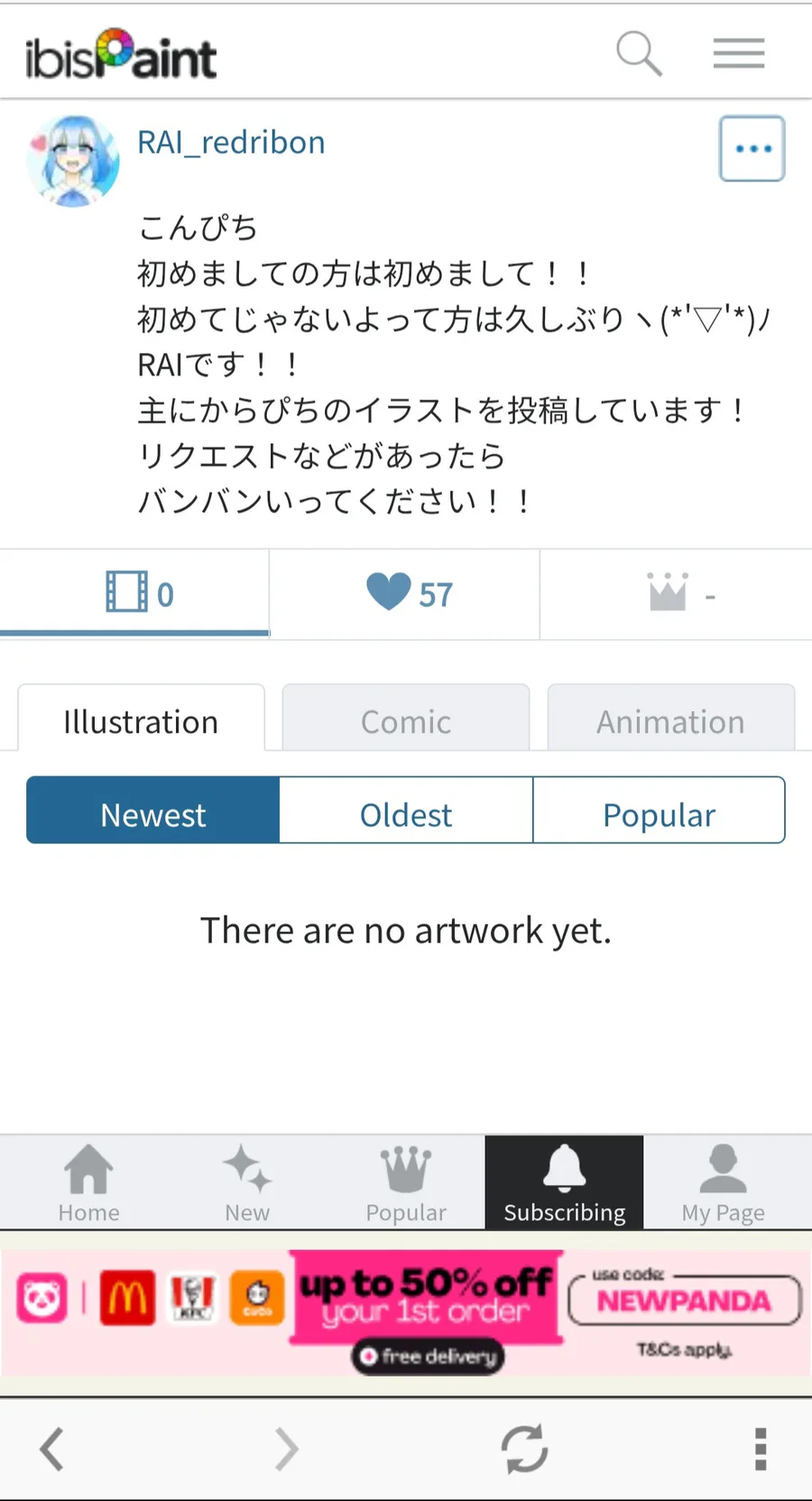Image resolution: width=812 pixels, height=1501 pixels.
Task: Switch to the crown ranking tab
Action: pos(677,594)
